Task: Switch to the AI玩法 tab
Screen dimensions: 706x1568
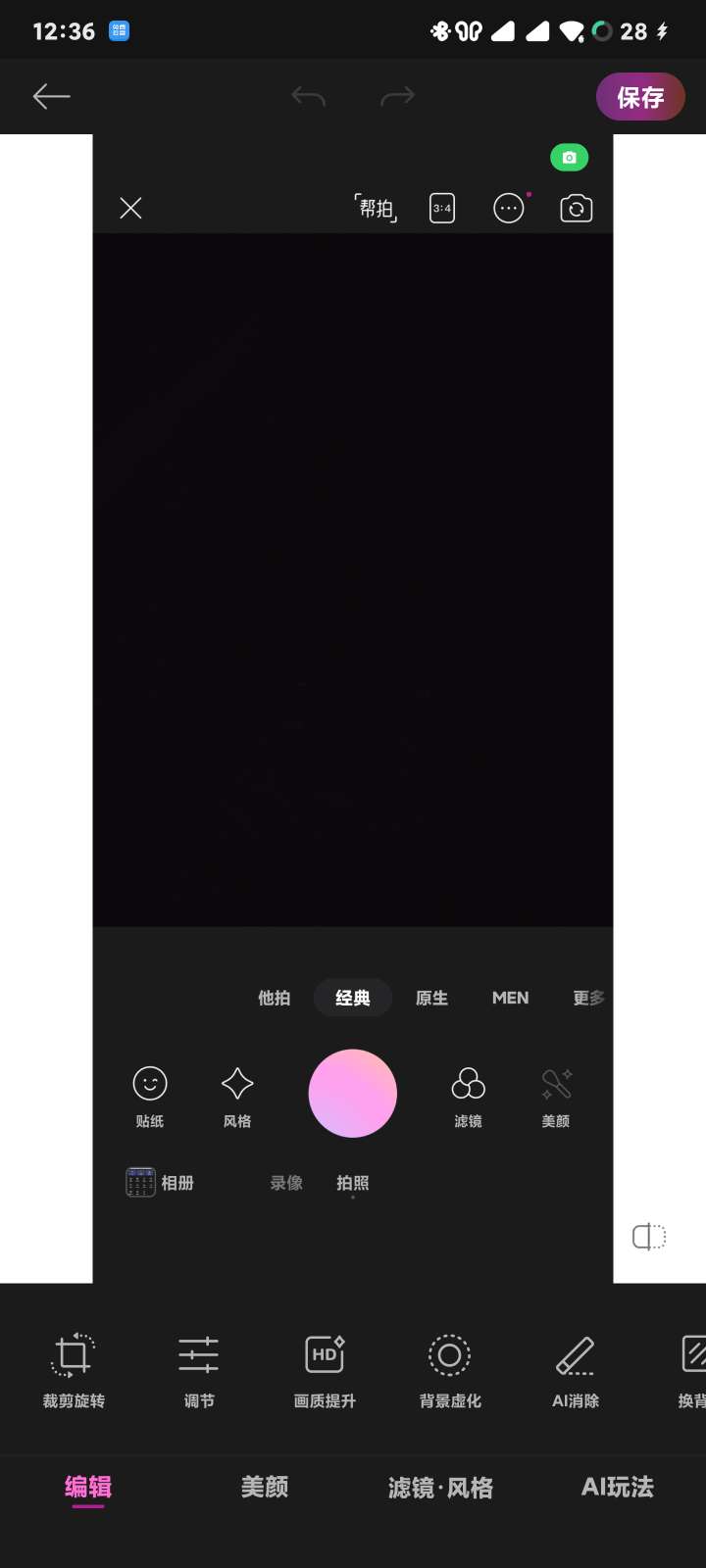Action: [617, 1488]
